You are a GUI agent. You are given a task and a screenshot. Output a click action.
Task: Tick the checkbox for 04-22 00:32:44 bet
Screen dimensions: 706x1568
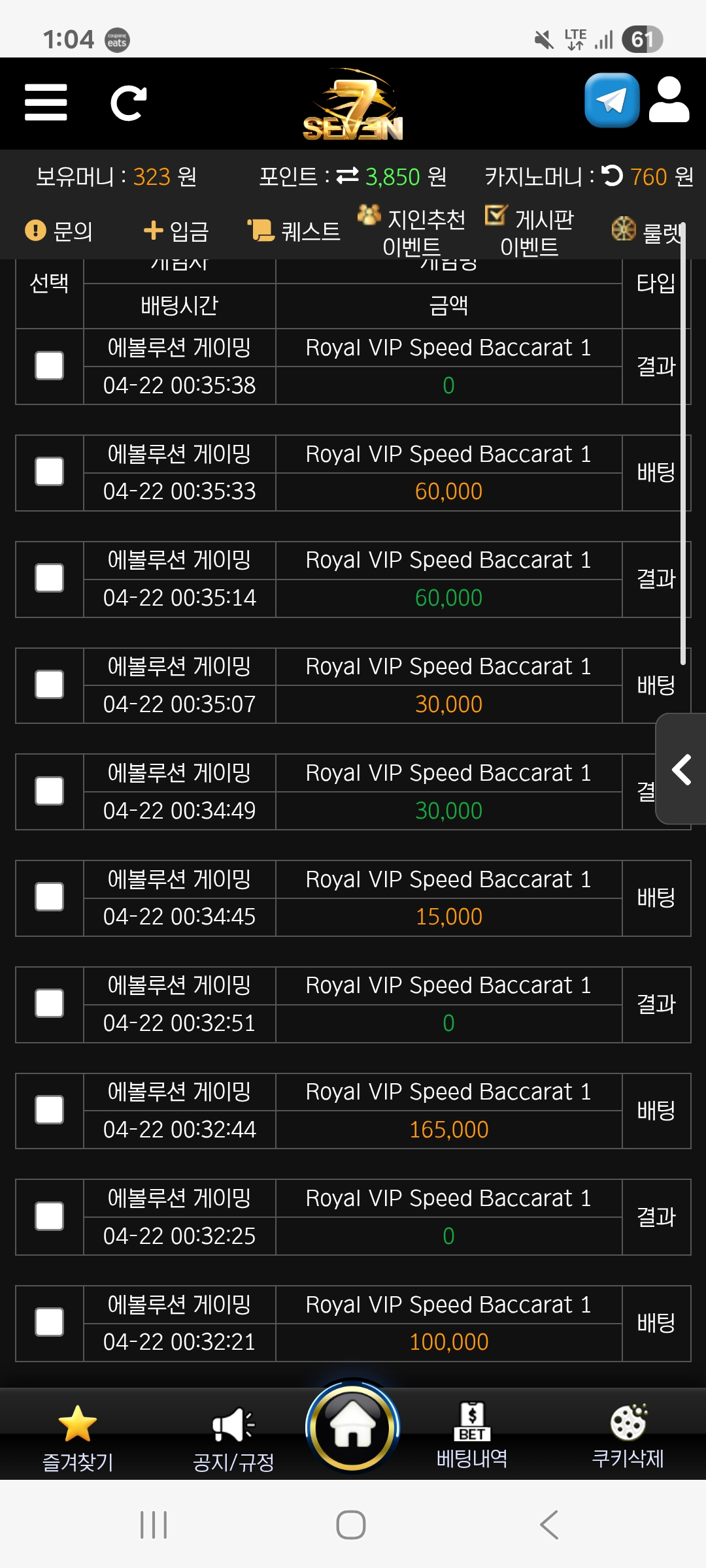click(x=49, y=1110)
